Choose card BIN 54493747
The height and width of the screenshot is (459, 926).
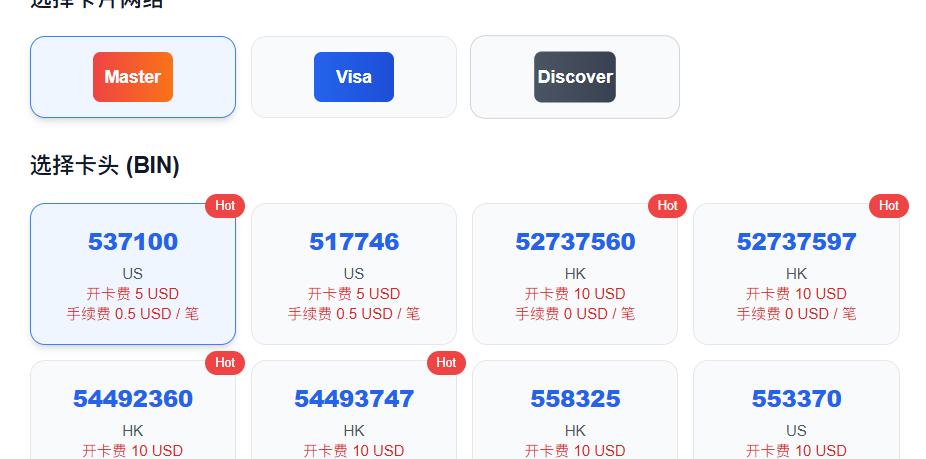354,412
